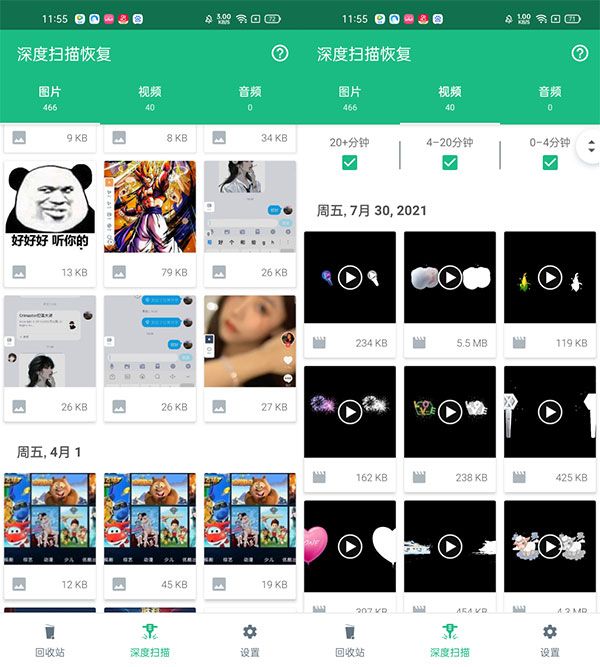View the 27 KB blurred girl photo

[250, 341]
